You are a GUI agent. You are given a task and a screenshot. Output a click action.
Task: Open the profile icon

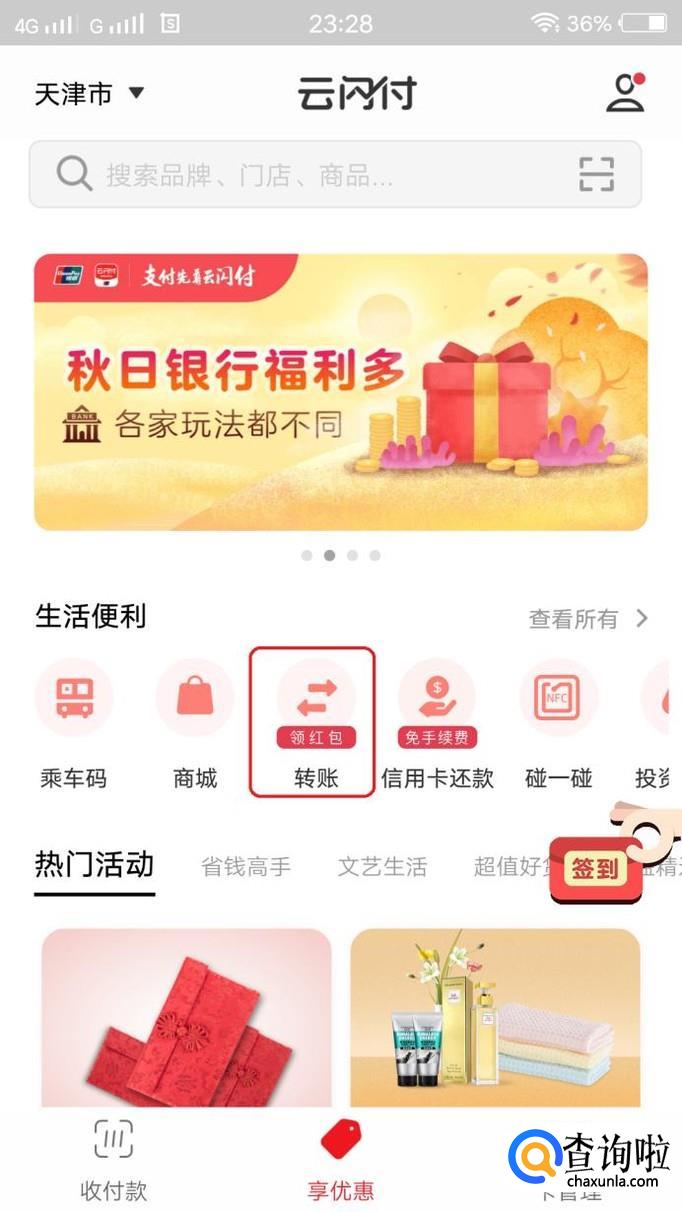pos(626,93)
